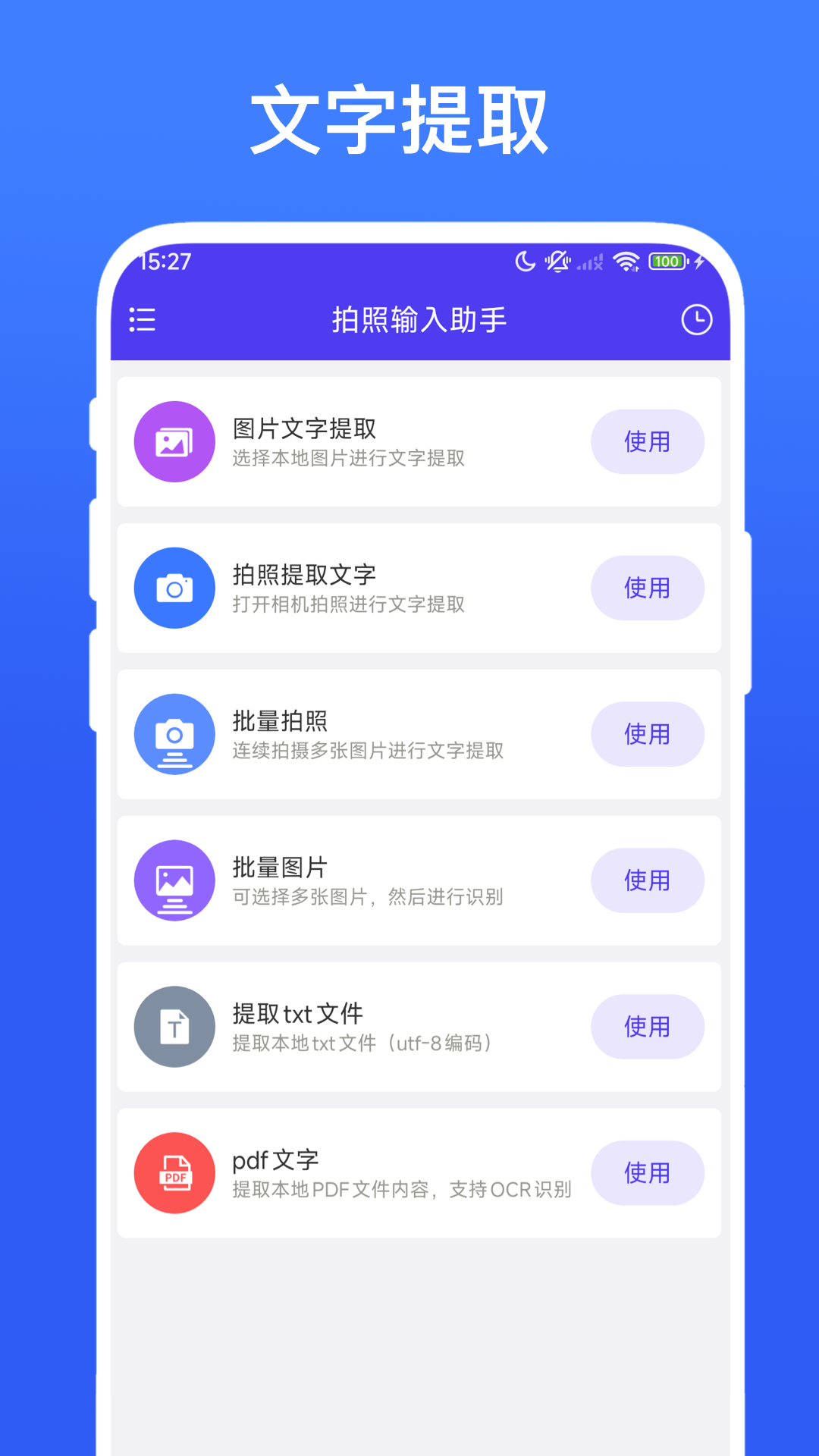Screen dimensions: 819x1456
Task: Check the Wi-Fi status icon
Action: (626, 262)
